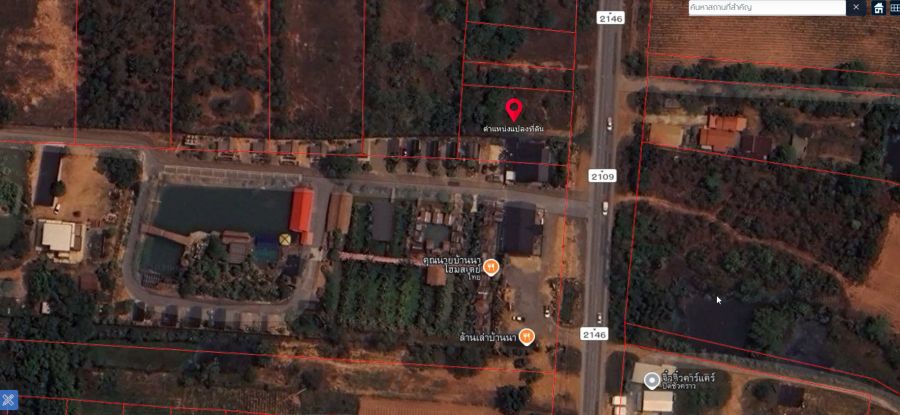Tap the place search box

coord(767,7)
